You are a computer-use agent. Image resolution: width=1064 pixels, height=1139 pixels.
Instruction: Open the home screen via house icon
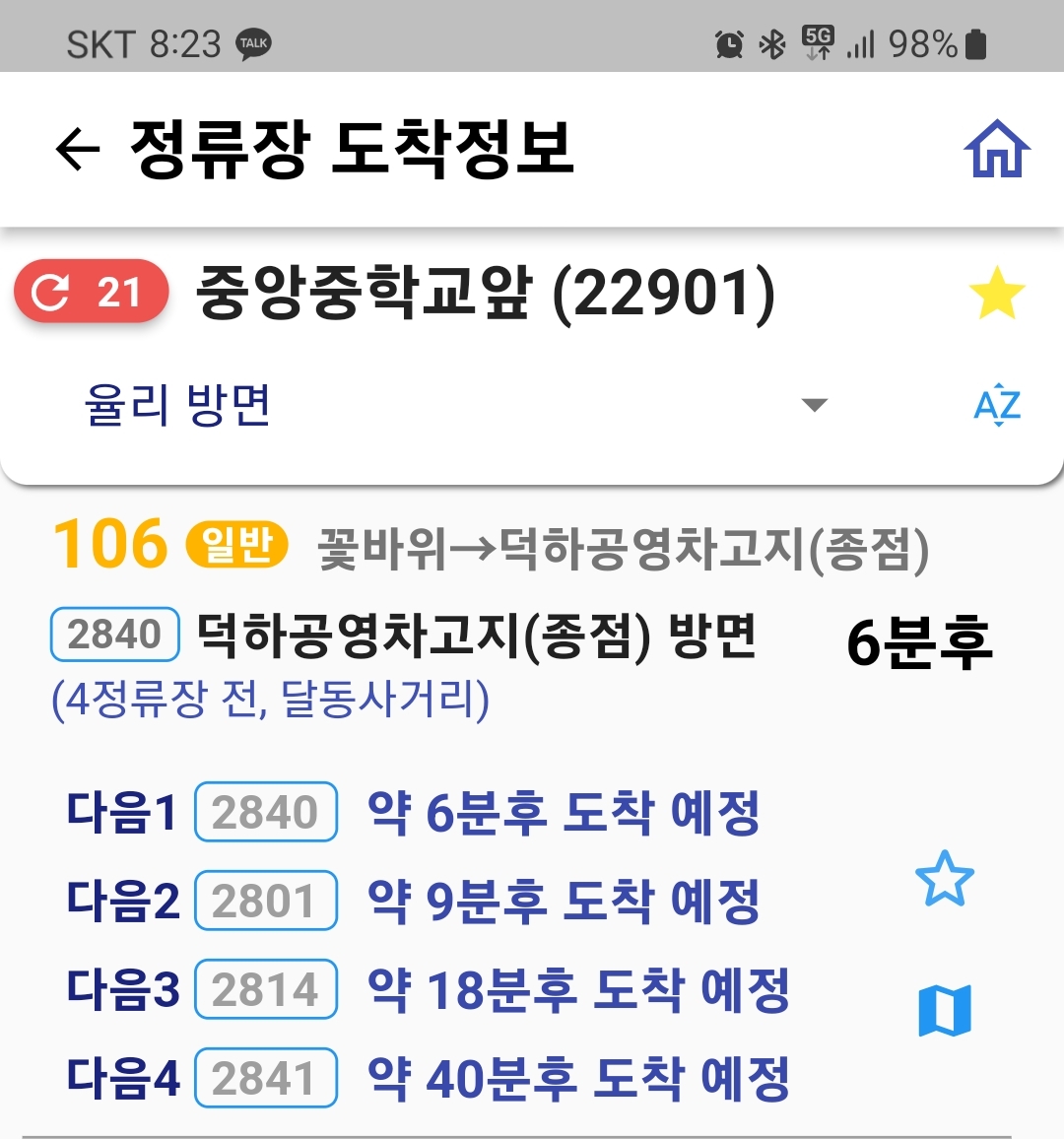(996, 150)
